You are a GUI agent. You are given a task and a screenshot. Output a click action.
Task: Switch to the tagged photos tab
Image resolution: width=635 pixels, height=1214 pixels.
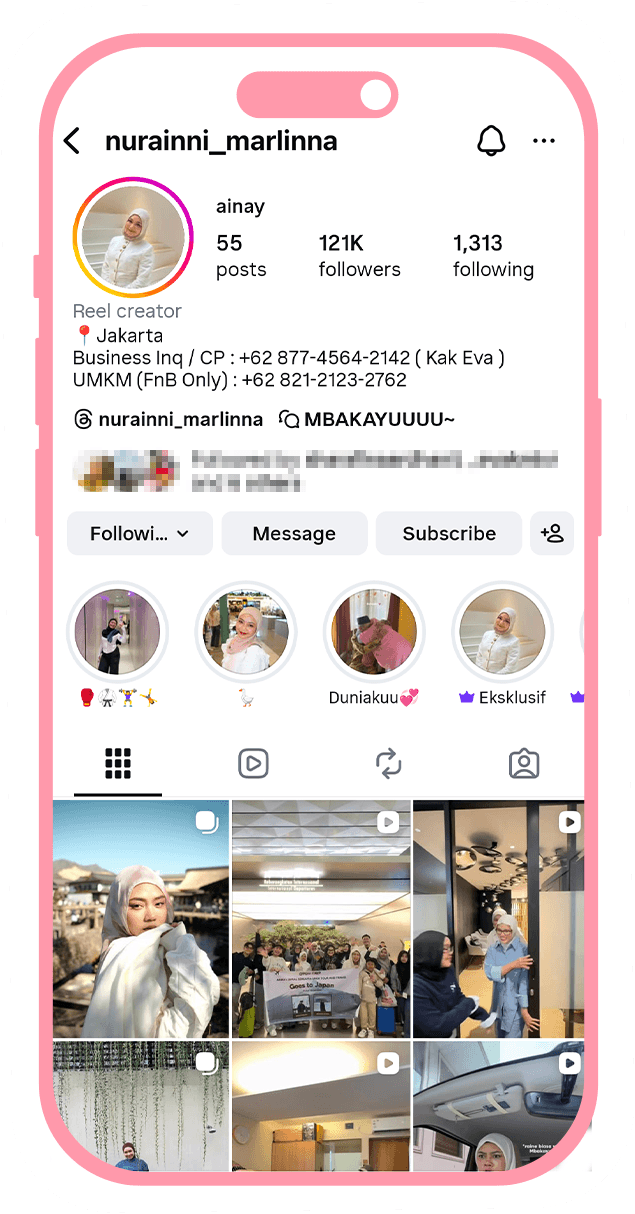tap(524, 765)
